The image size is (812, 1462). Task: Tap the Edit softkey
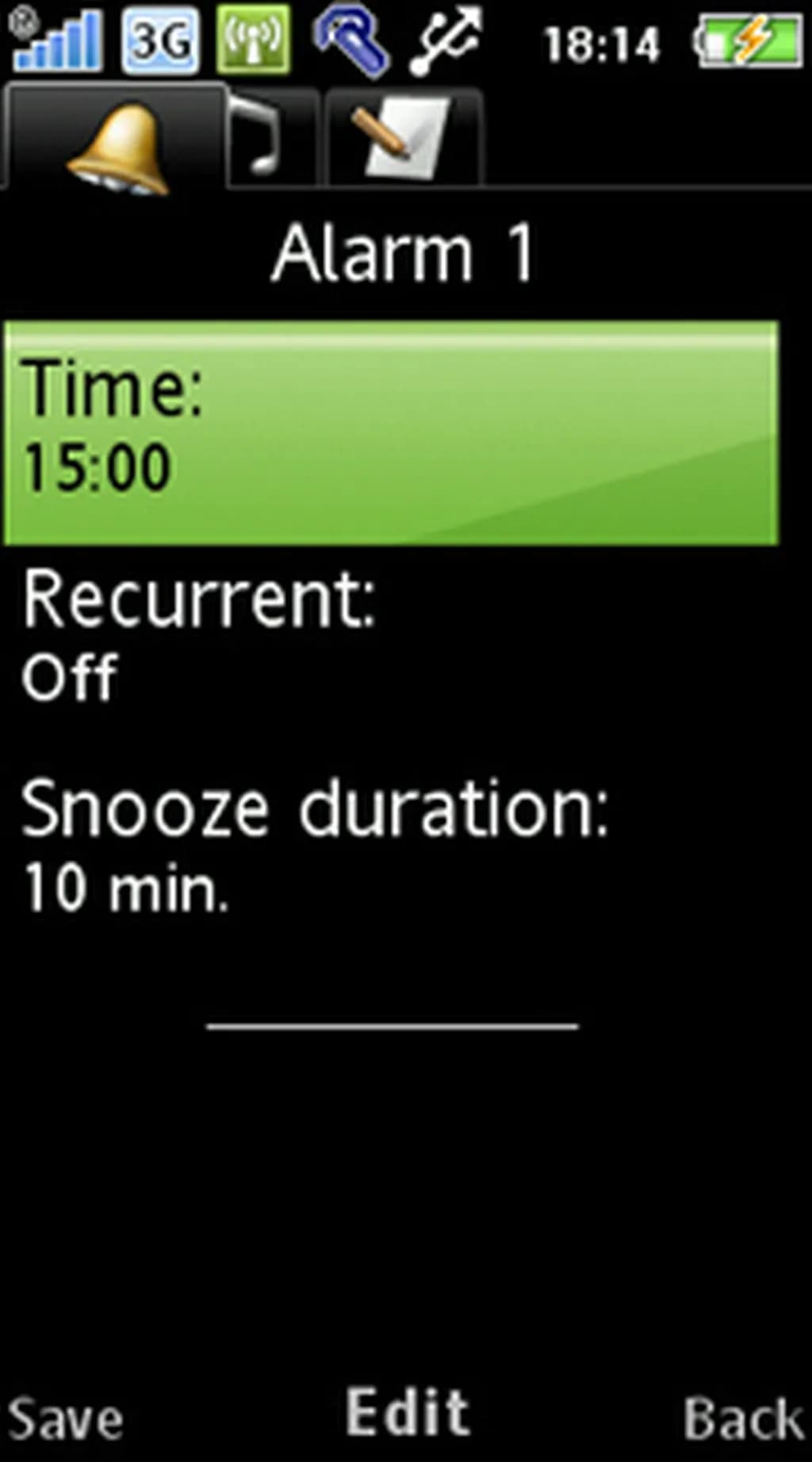pos(408,1412)
